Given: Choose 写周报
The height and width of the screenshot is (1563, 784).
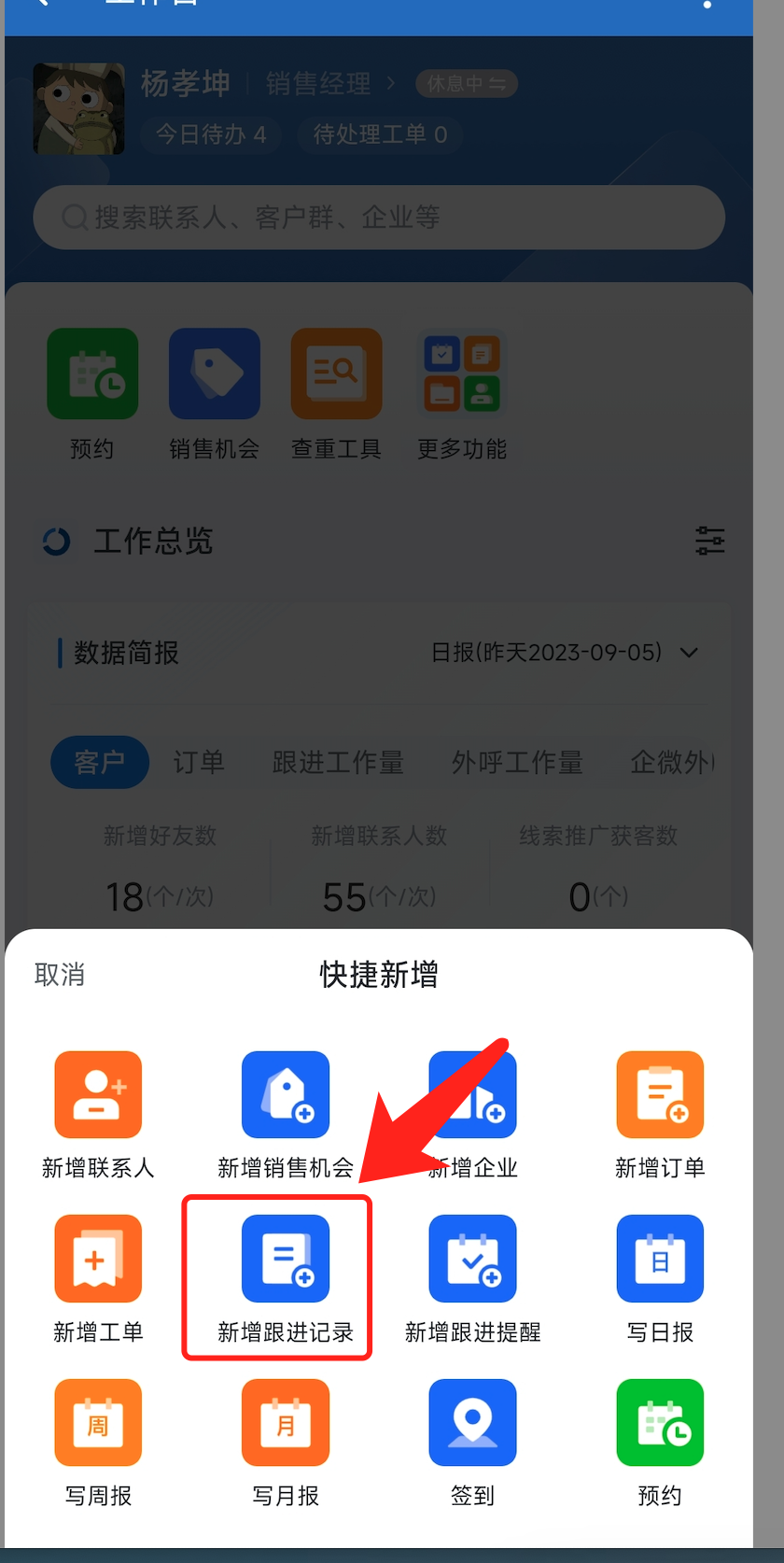Looking at the screenshot, I should coord(98,1423).
